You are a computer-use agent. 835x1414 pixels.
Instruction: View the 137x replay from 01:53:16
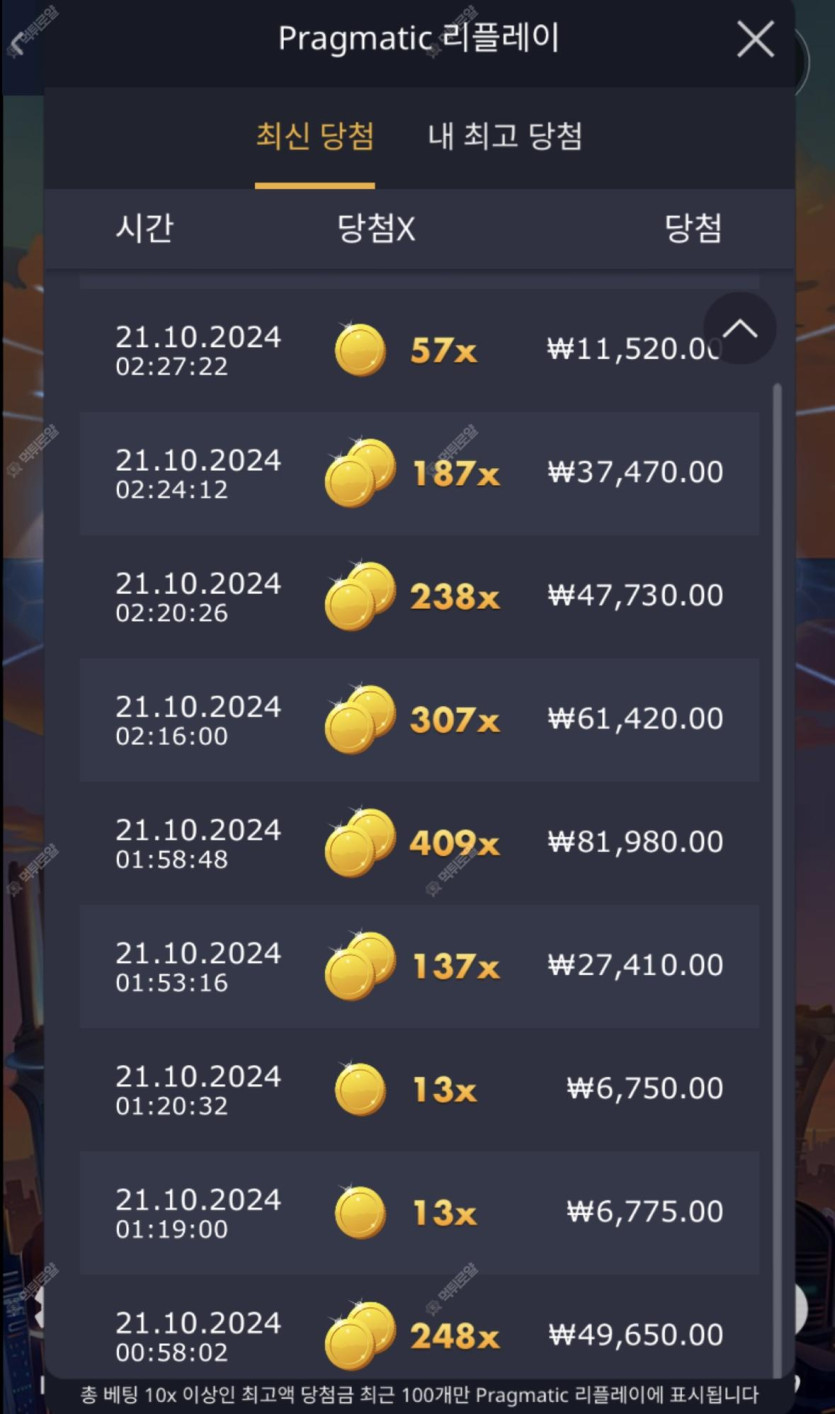(x=419, y=966)
